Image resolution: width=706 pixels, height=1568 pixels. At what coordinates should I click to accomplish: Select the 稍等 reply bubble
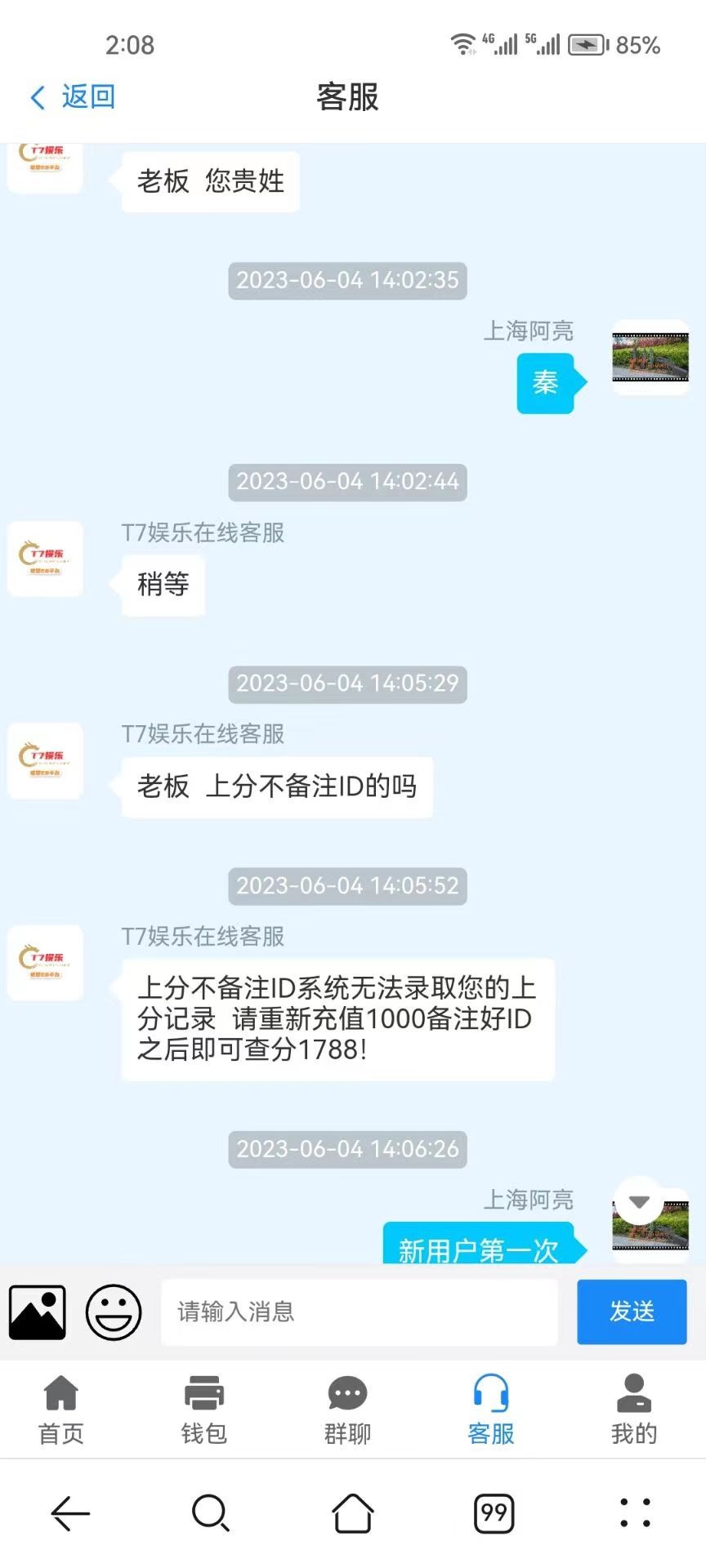160,584
